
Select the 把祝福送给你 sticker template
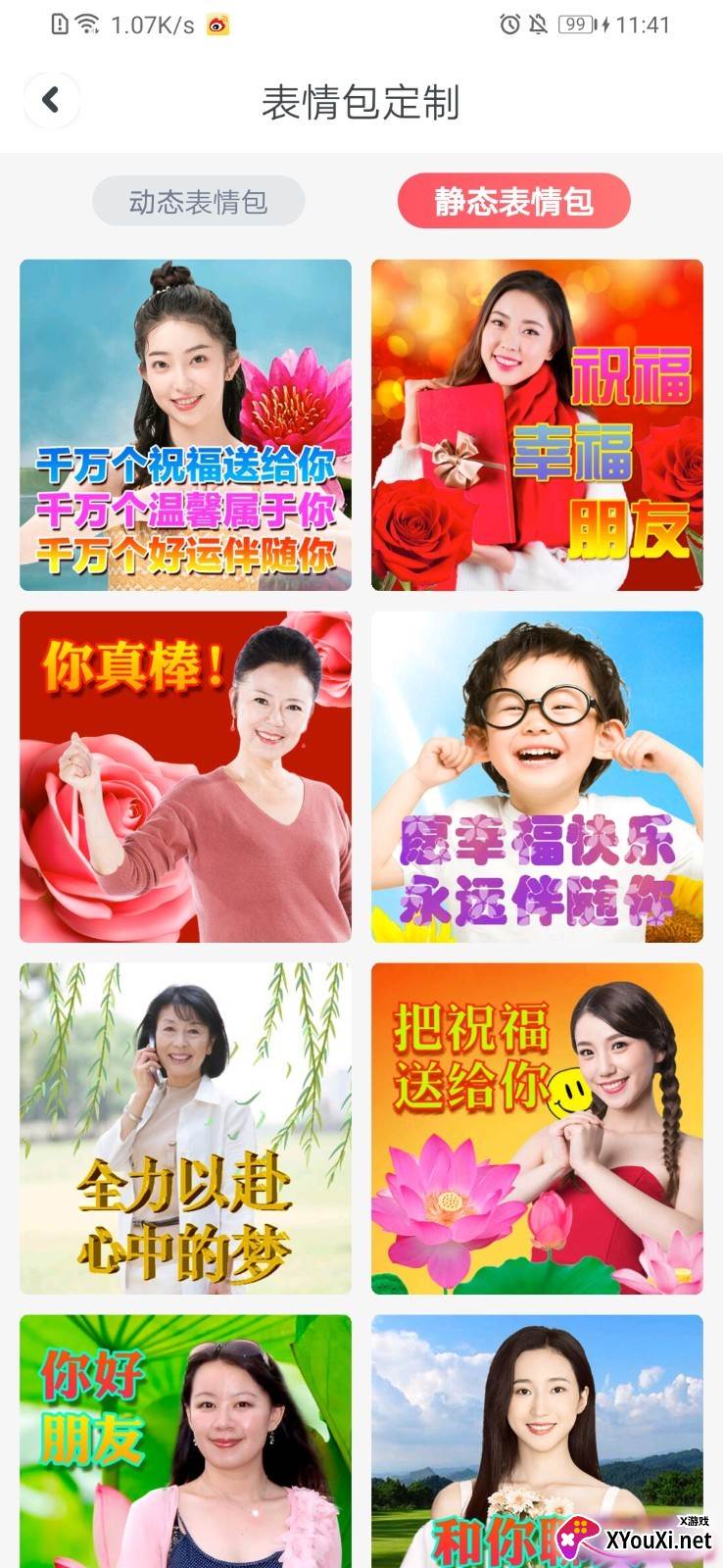click(x=537, y=1129)
